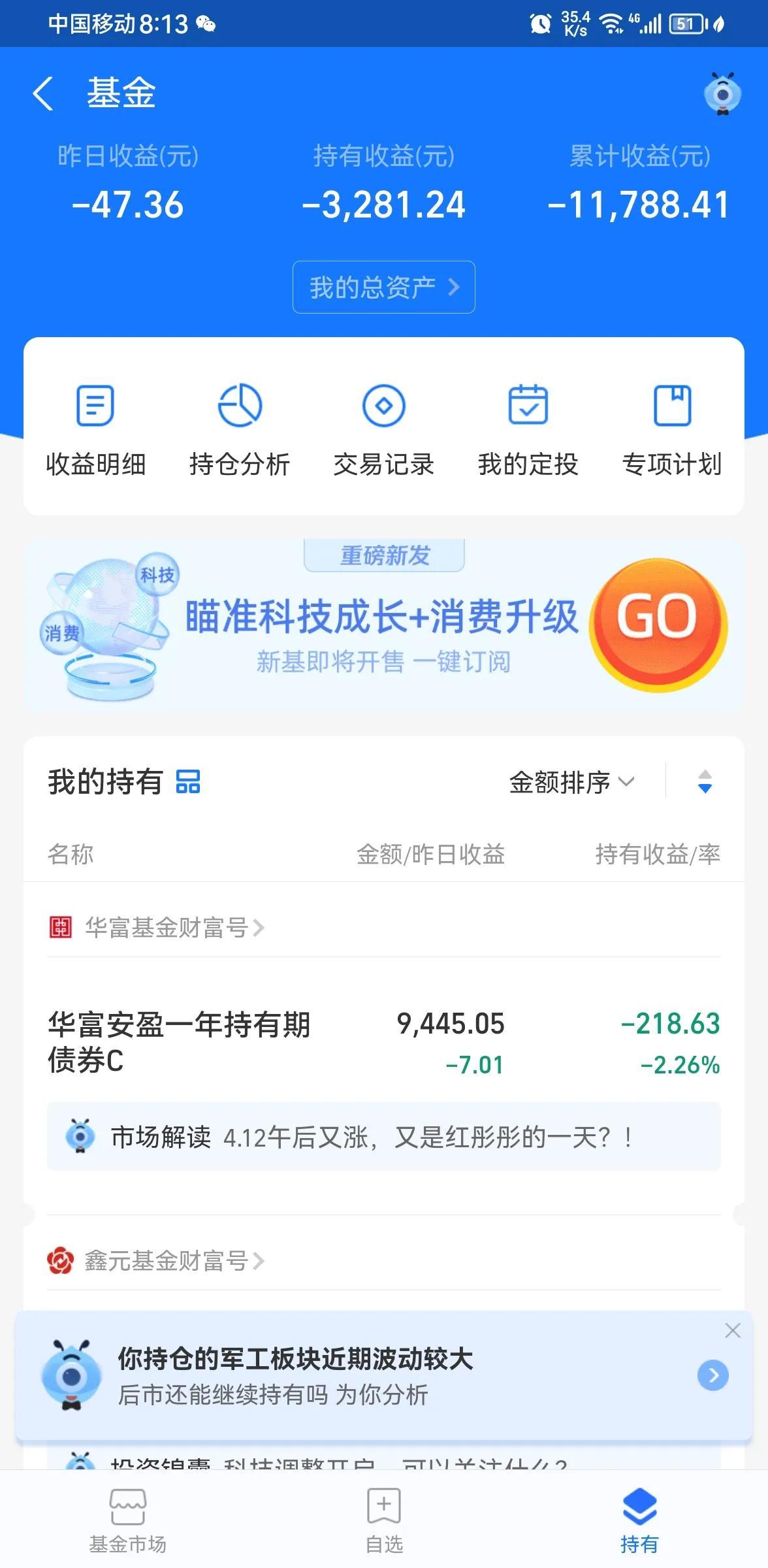Open the robot assistant icon
Image resolution: width=768 pixels, height=1568 pixels.
click(722, 93)
